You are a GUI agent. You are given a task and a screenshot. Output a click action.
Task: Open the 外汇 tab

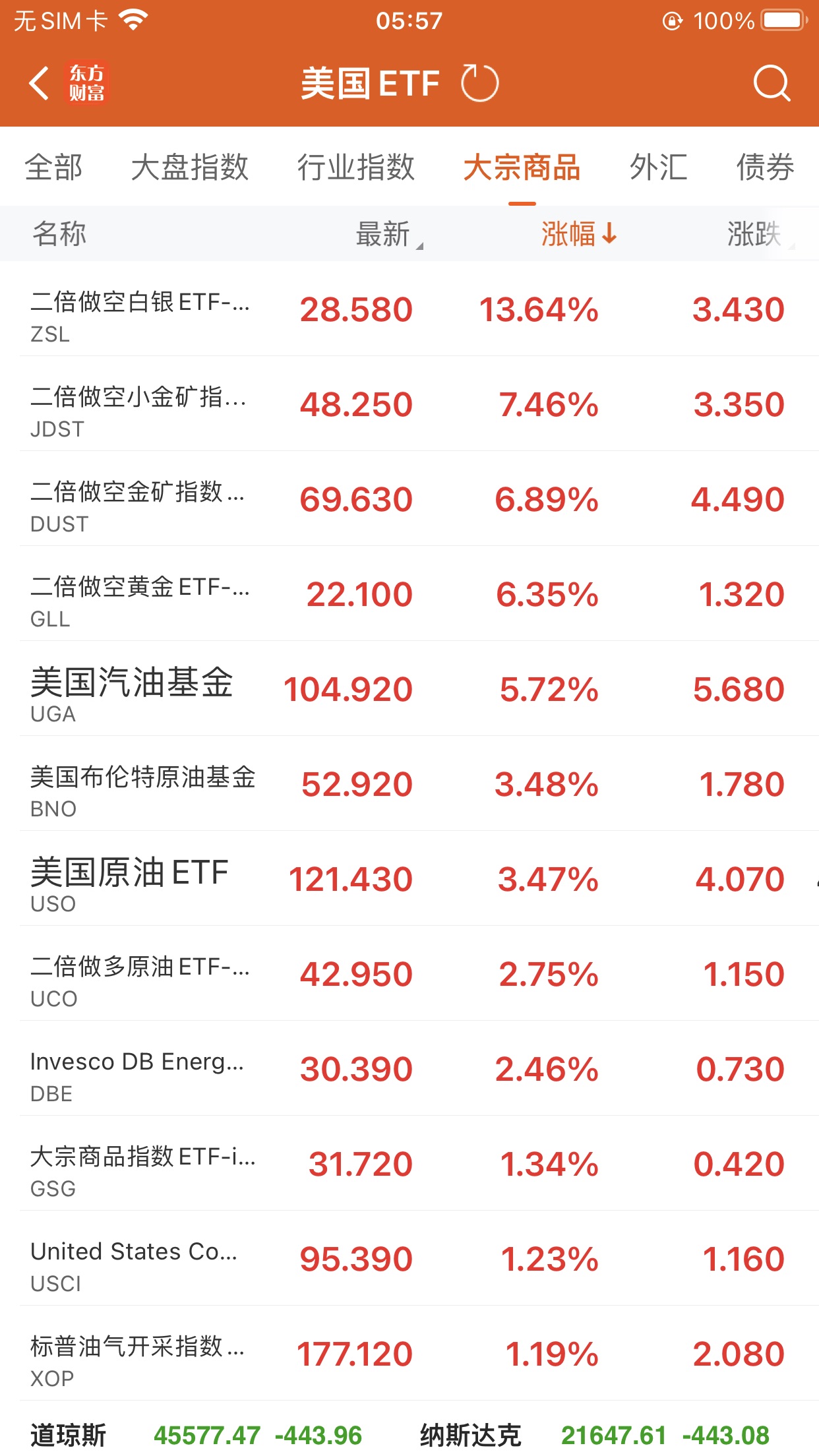tap(658, 167)
